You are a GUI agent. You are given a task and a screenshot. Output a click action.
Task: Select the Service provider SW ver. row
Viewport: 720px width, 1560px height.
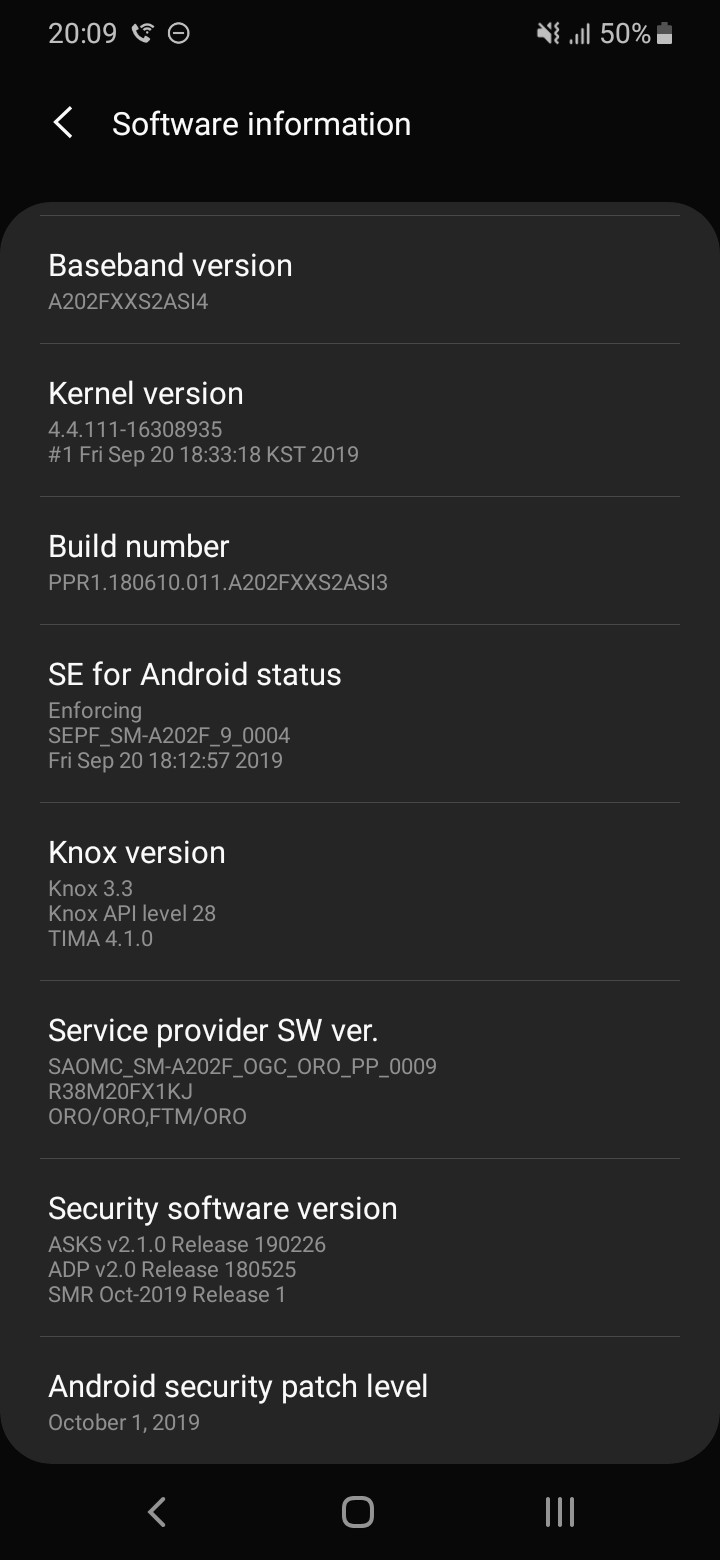click(x=360, y=1070)
